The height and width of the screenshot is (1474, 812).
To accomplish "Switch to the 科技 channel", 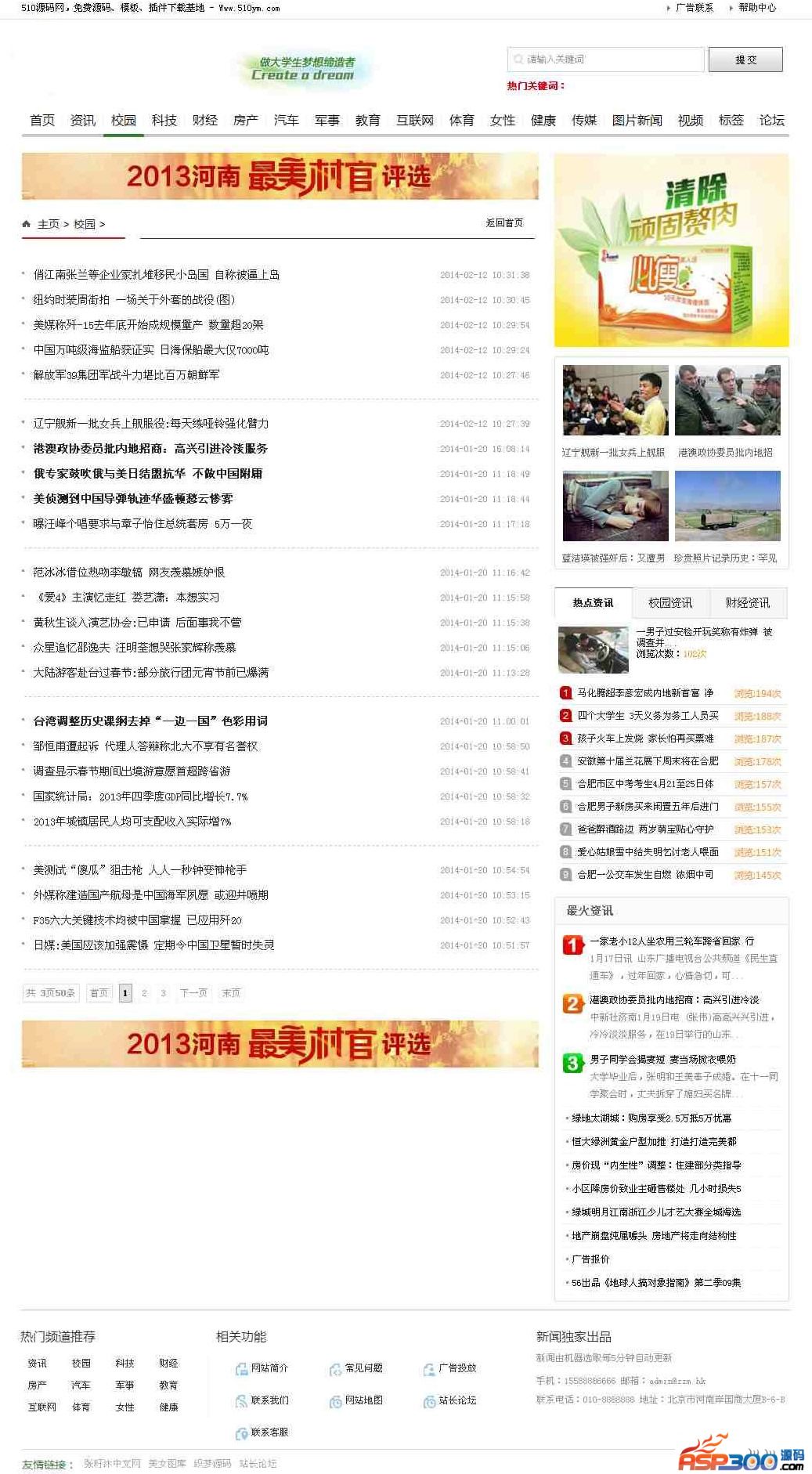I will [164, 120].
